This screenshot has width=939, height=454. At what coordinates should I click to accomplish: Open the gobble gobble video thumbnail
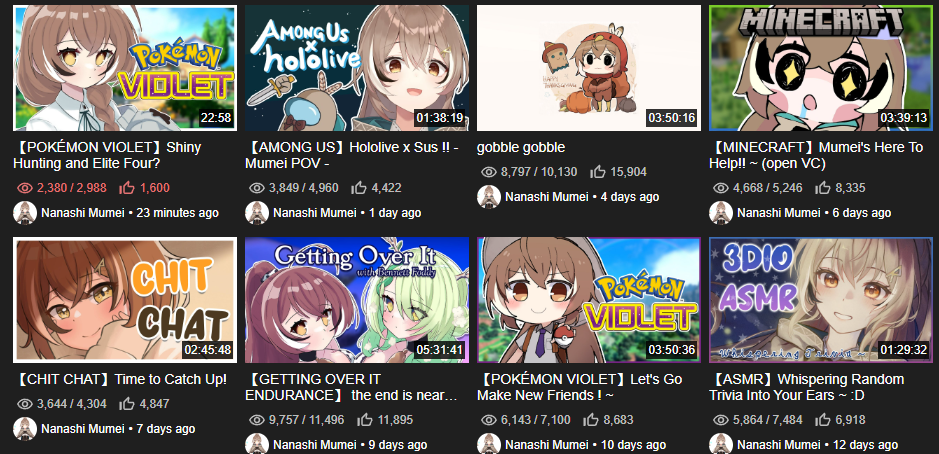point(588,68)
